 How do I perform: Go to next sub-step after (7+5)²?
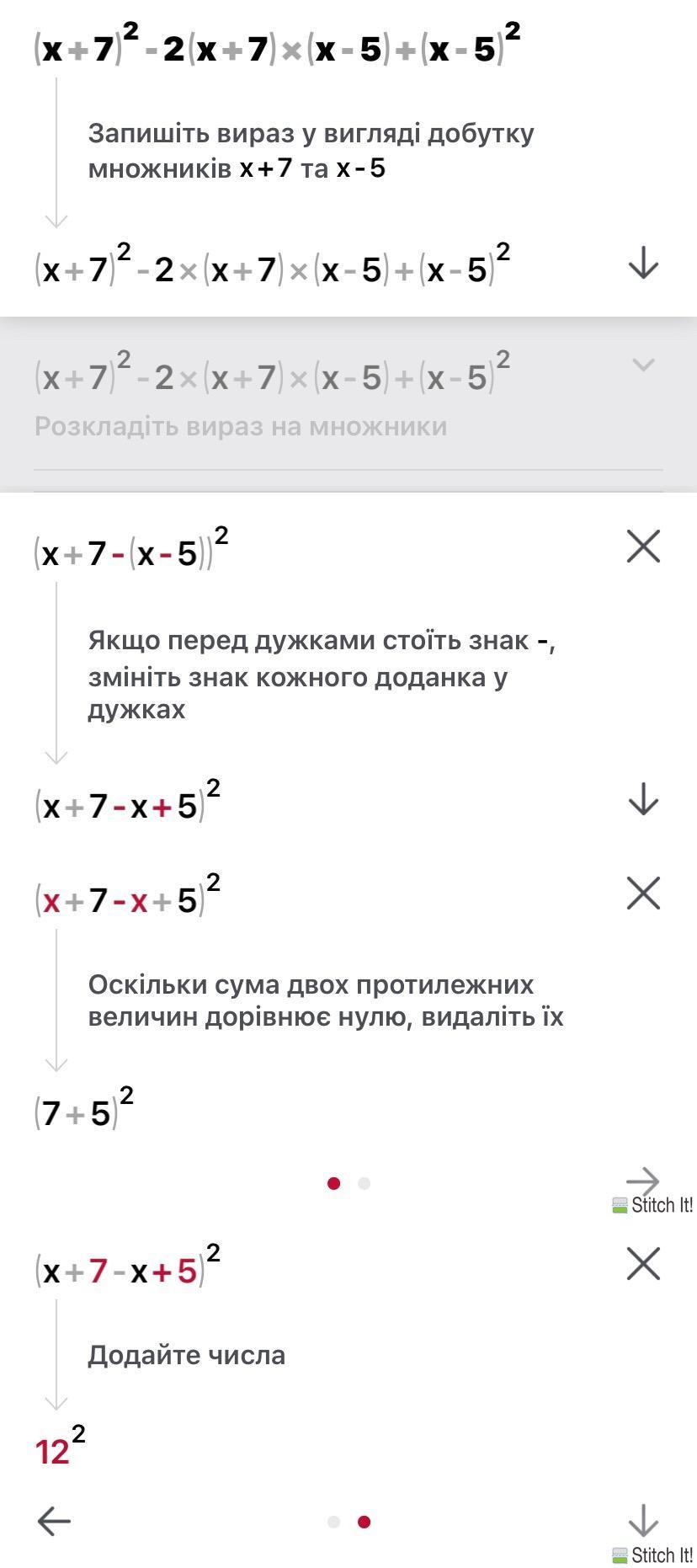click(x=643, y=1181)
